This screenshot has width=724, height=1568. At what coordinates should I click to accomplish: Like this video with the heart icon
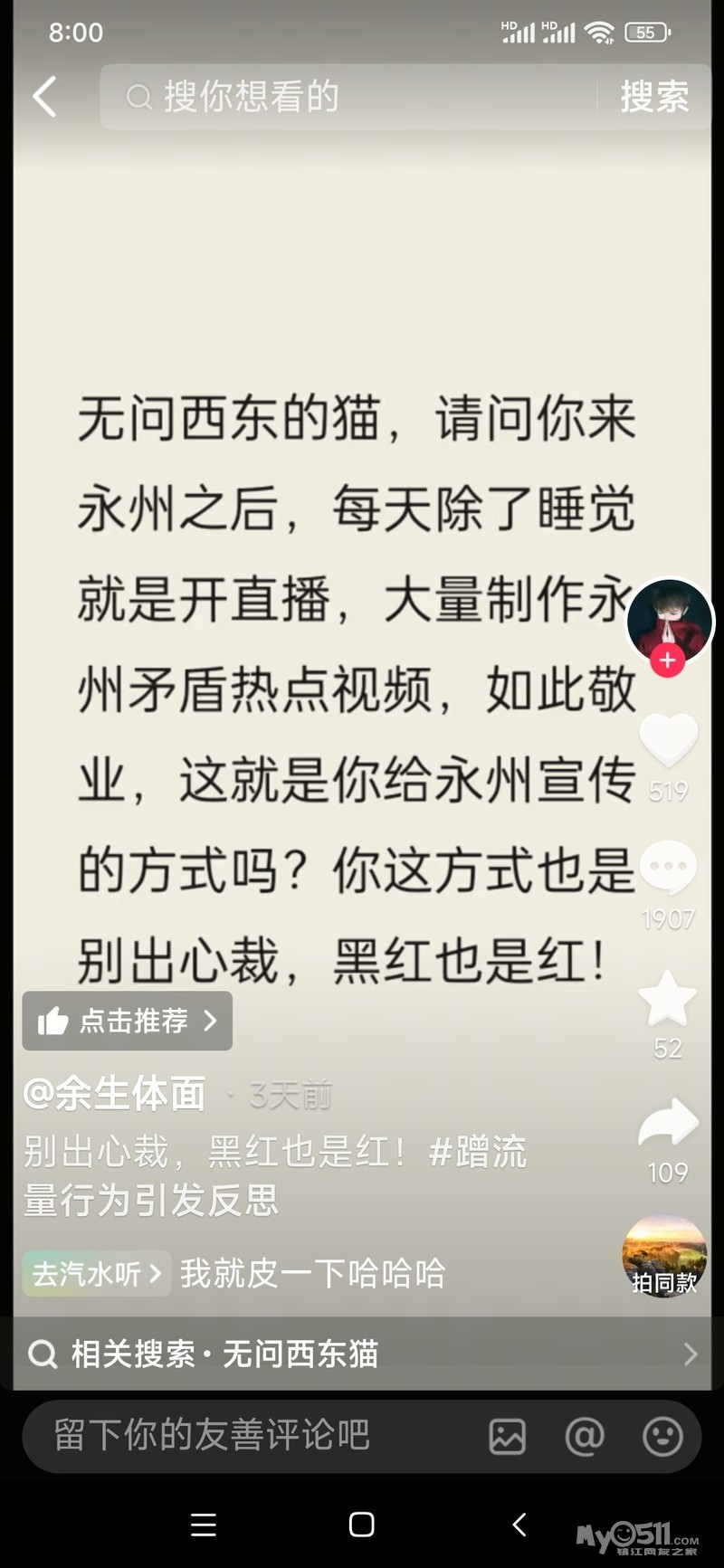coord(668,741)
